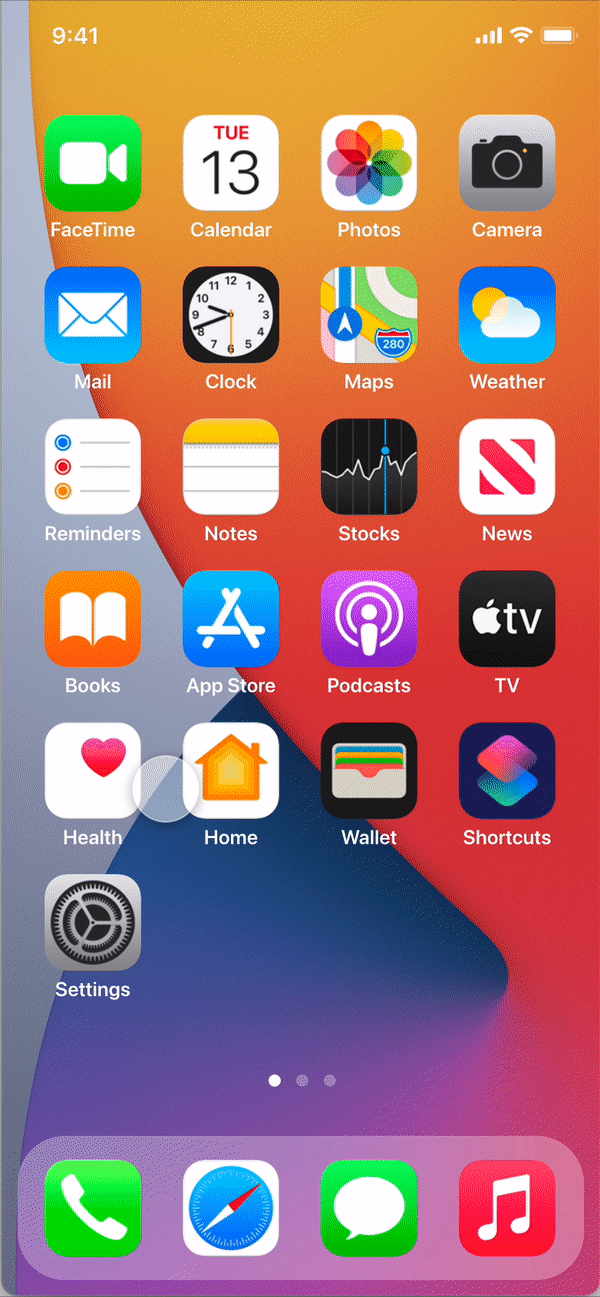Launch the Calendar app

point(231,163)
